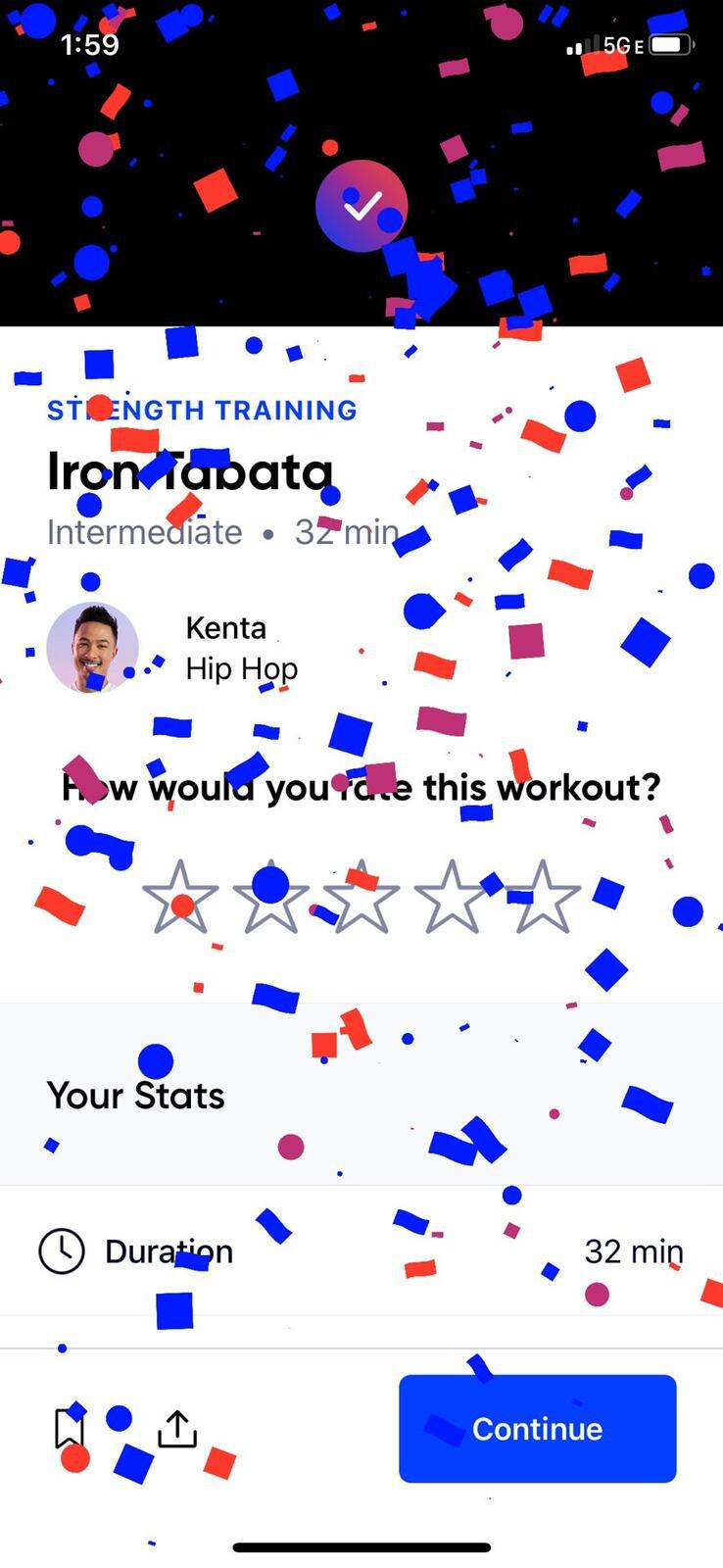The image size is (723, 1568).
Task: Give the workout three stars
Action: point(361,897)
